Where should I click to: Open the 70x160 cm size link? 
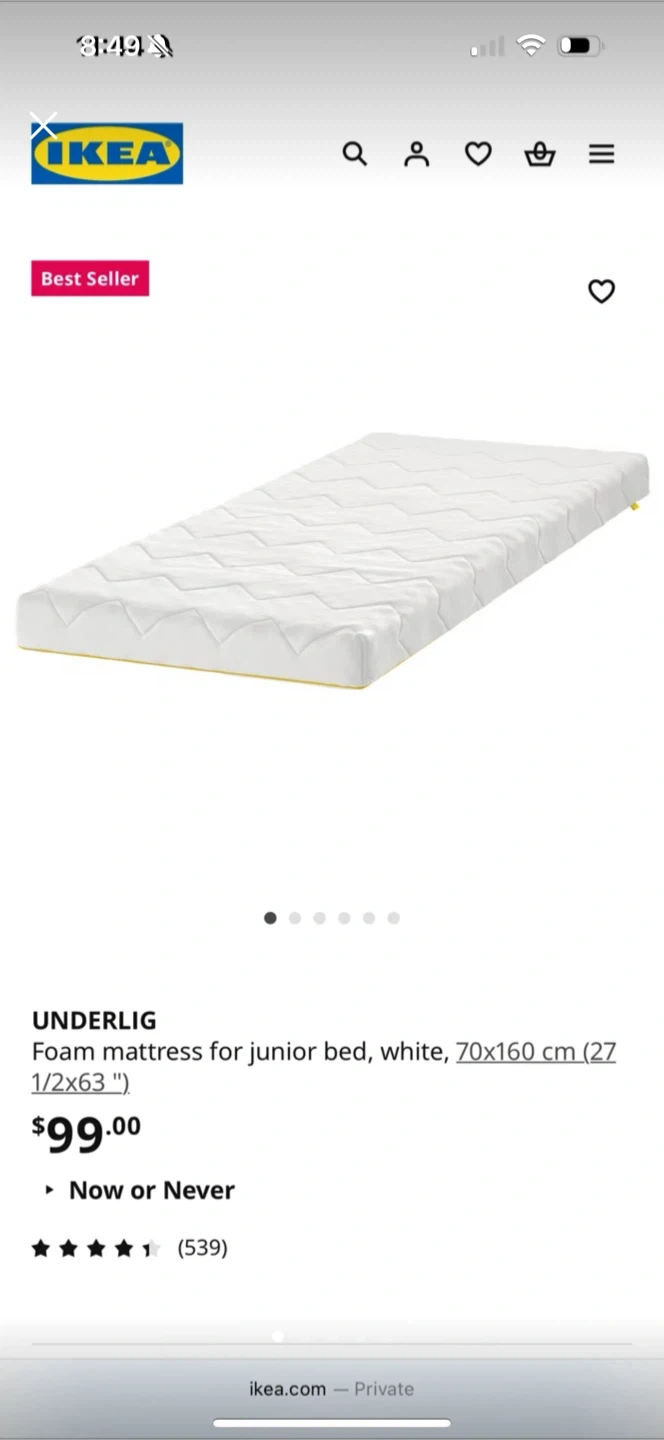tap(535, 1052)
